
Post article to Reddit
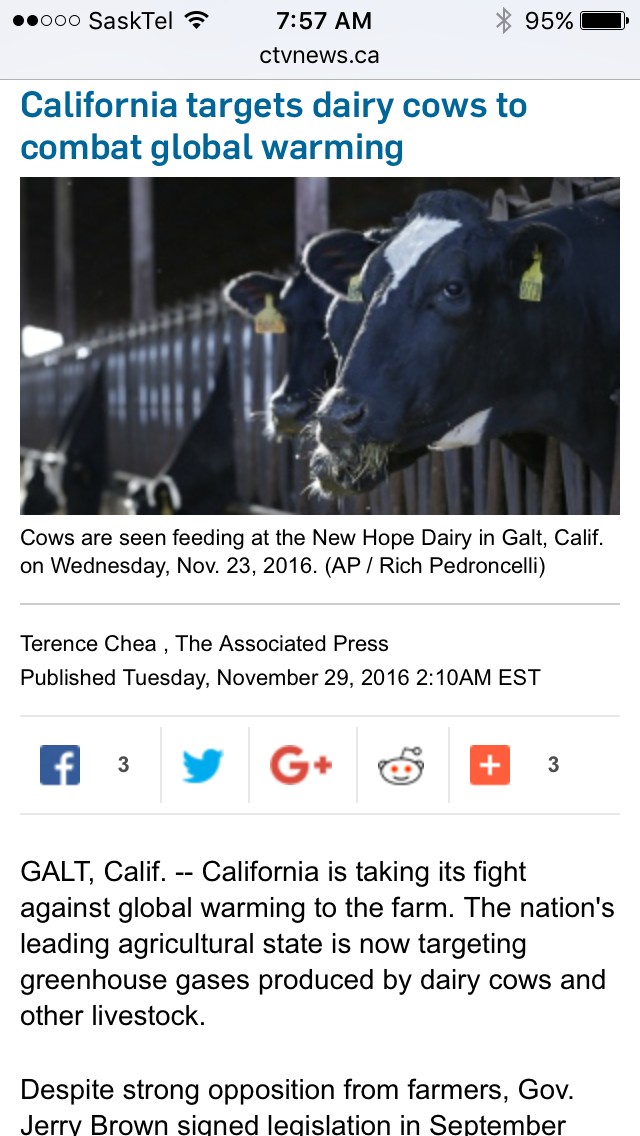point(401,766)
